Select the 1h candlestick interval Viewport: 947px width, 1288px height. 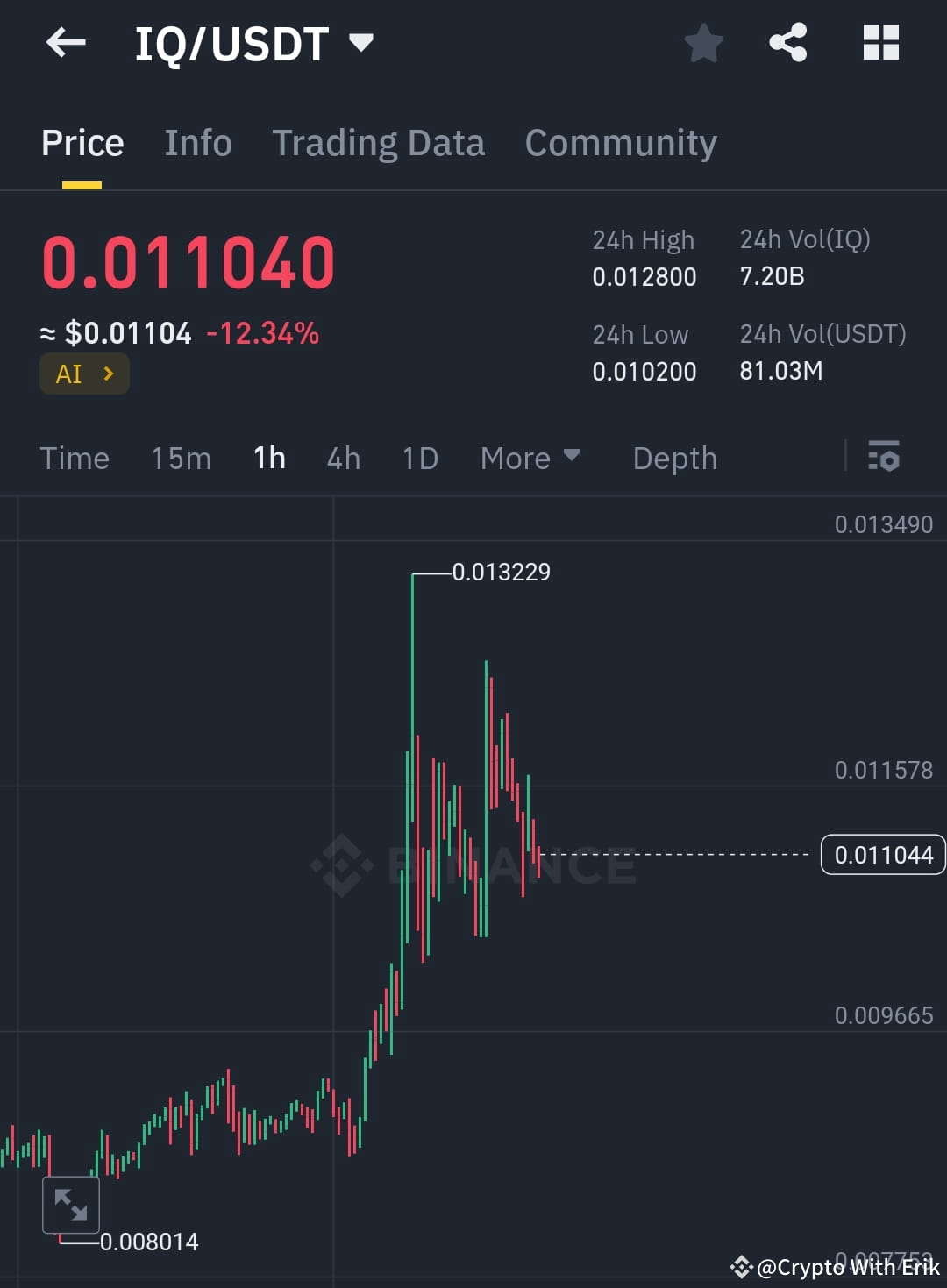(x=268, y=457)
